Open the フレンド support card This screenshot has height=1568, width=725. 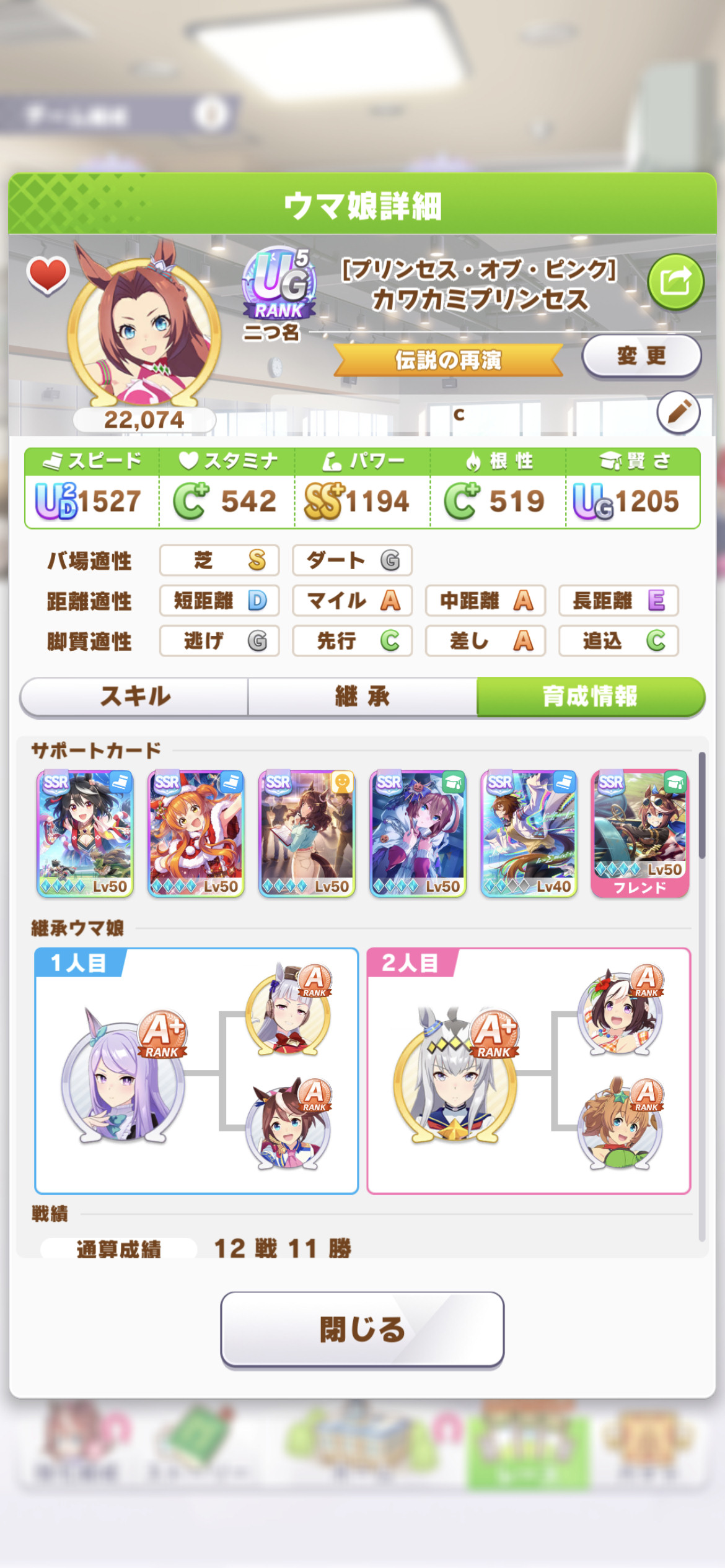[640, 834]
